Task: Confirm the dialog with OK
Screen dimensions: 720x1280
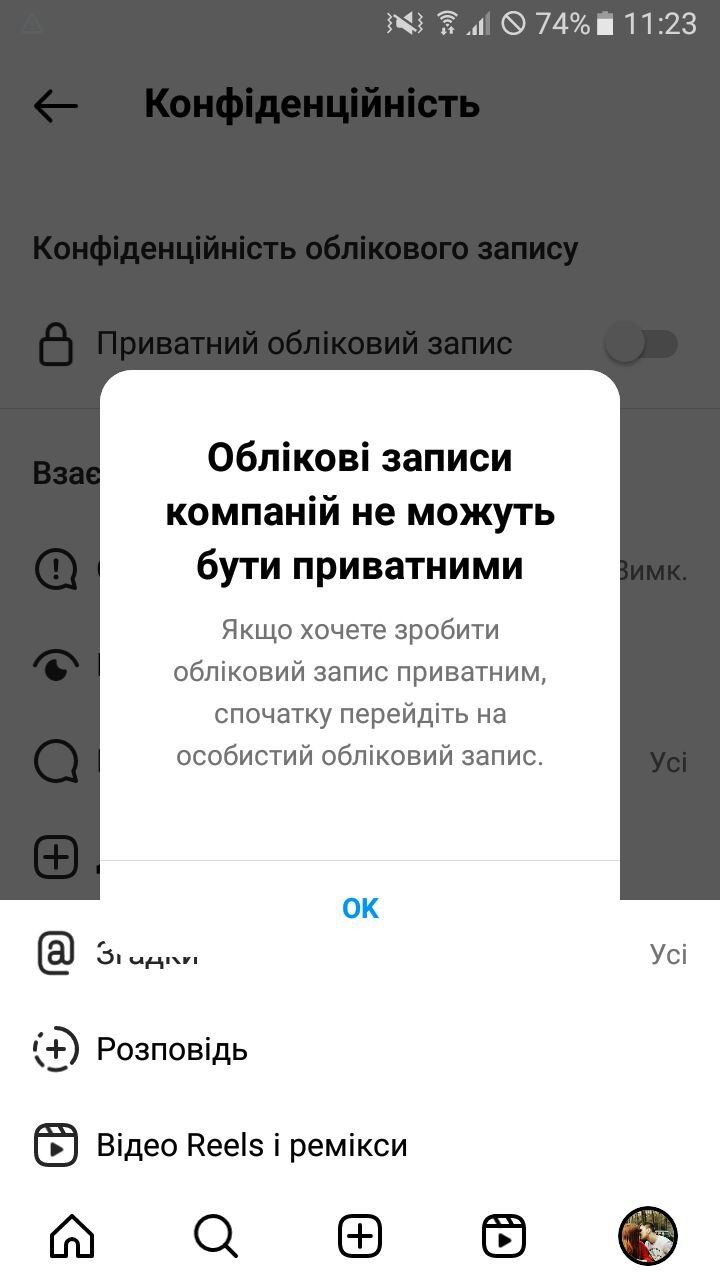Action: tap(360, 907)
